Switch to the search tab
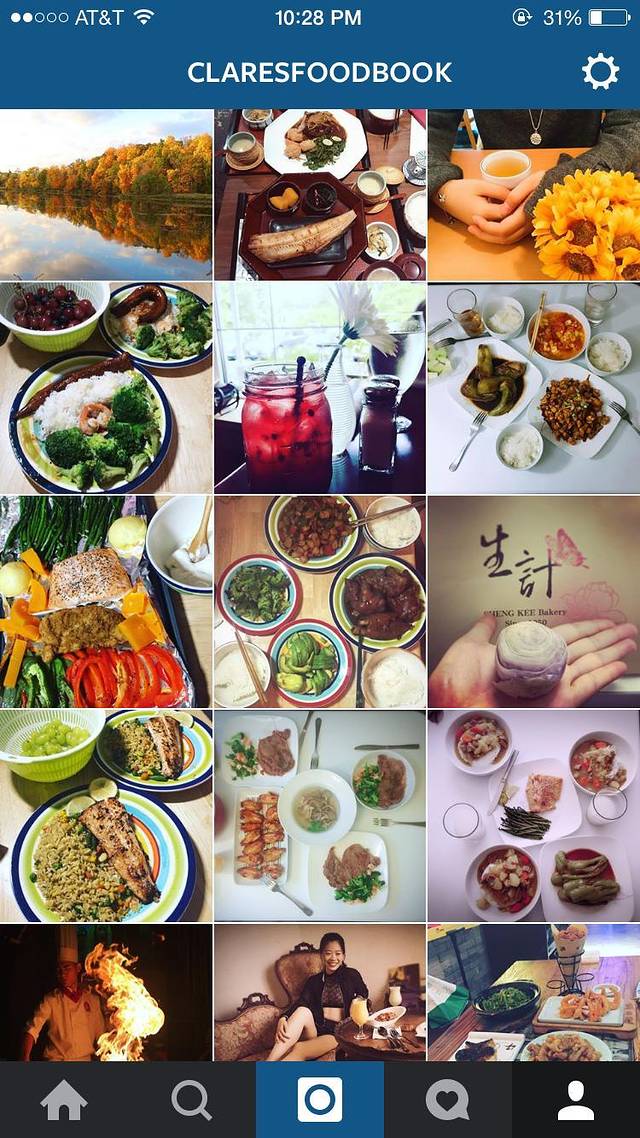The width and height of the screenshot is (640, 1138). click(192, 1100)
